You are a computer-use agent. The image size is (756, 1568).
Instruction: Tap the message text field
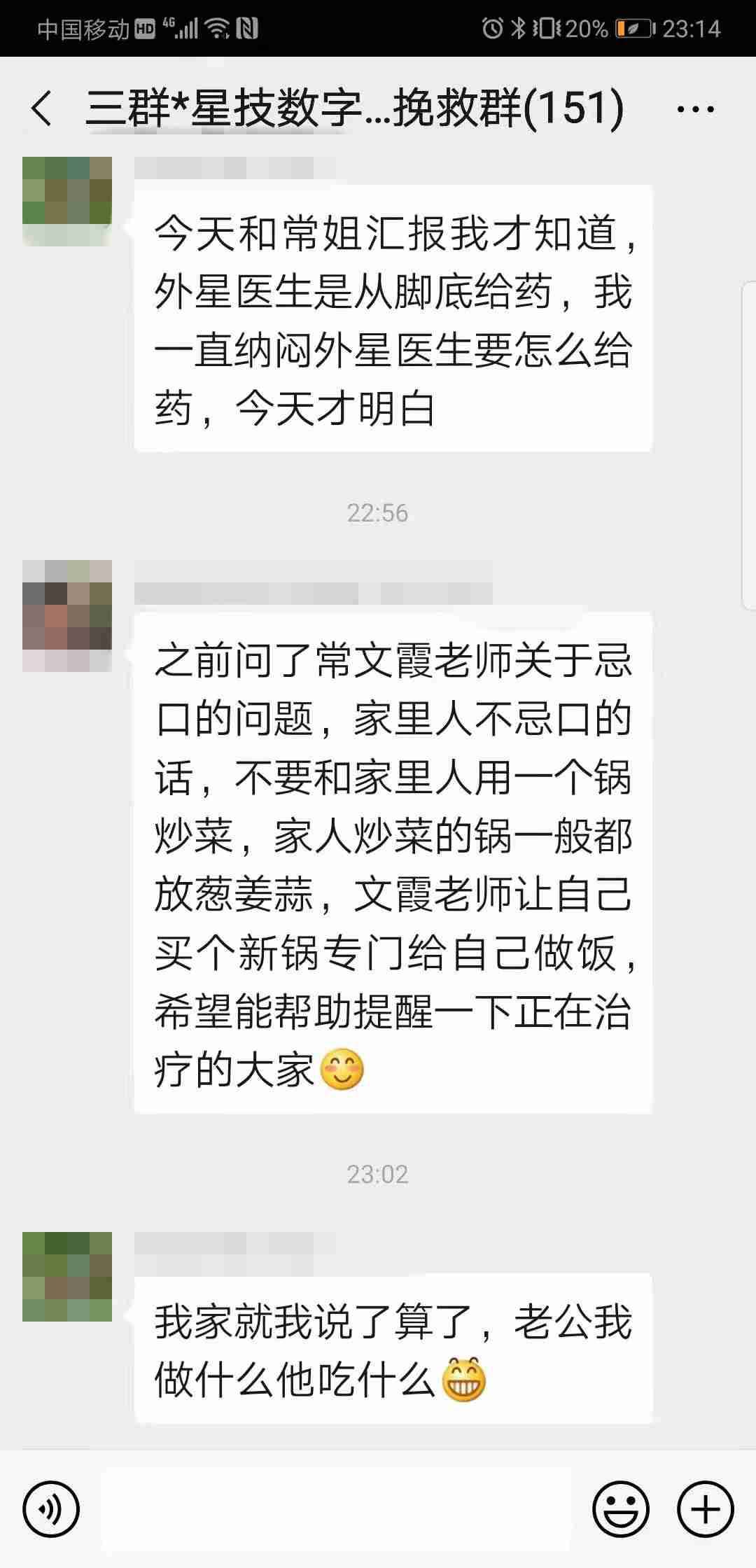(x=336, y=1508)
